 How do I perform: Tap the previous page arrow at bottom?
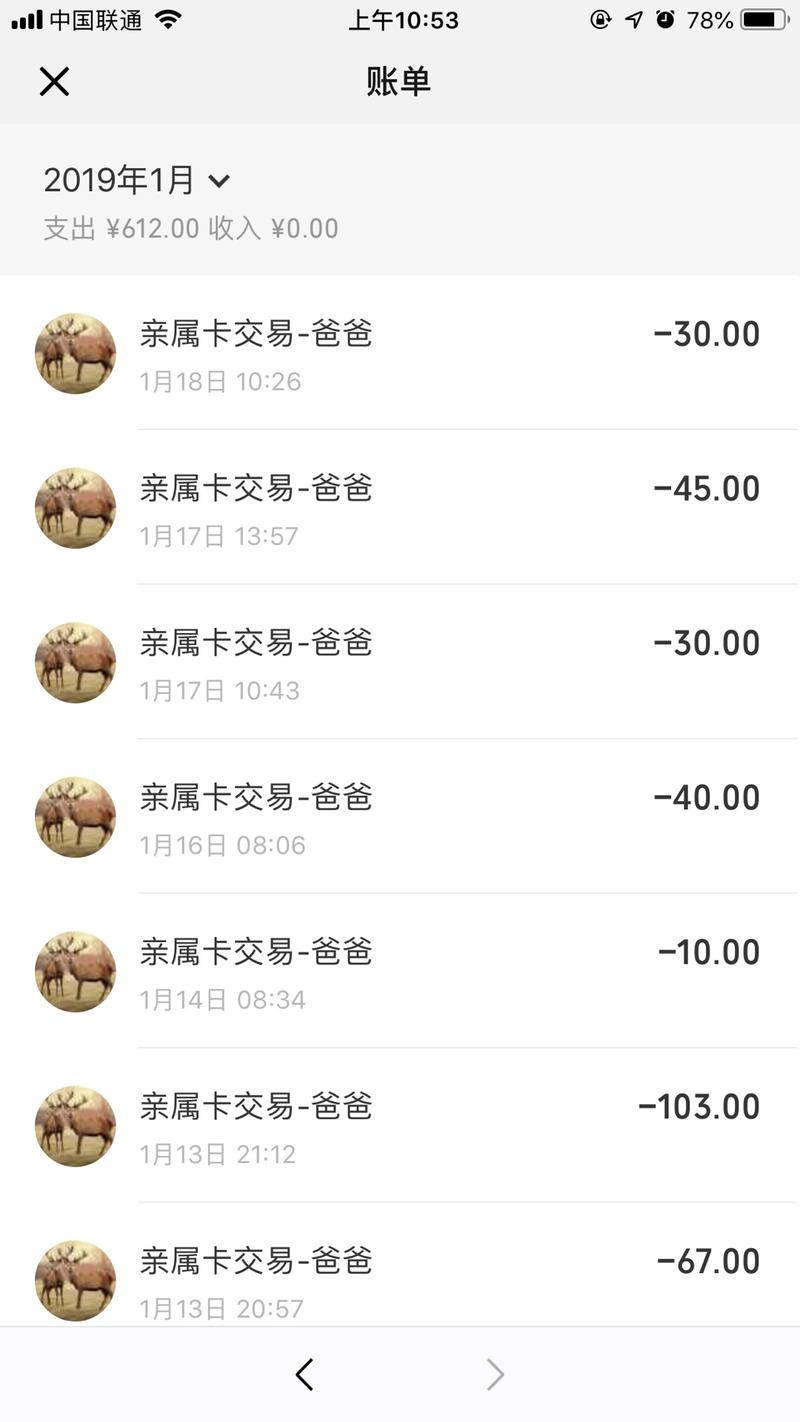pos(304,1374)
